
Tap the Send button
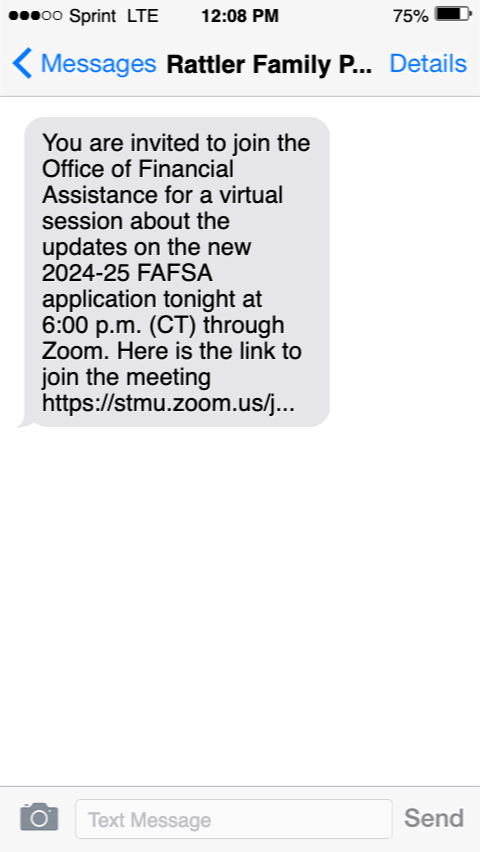click(434, 818)
